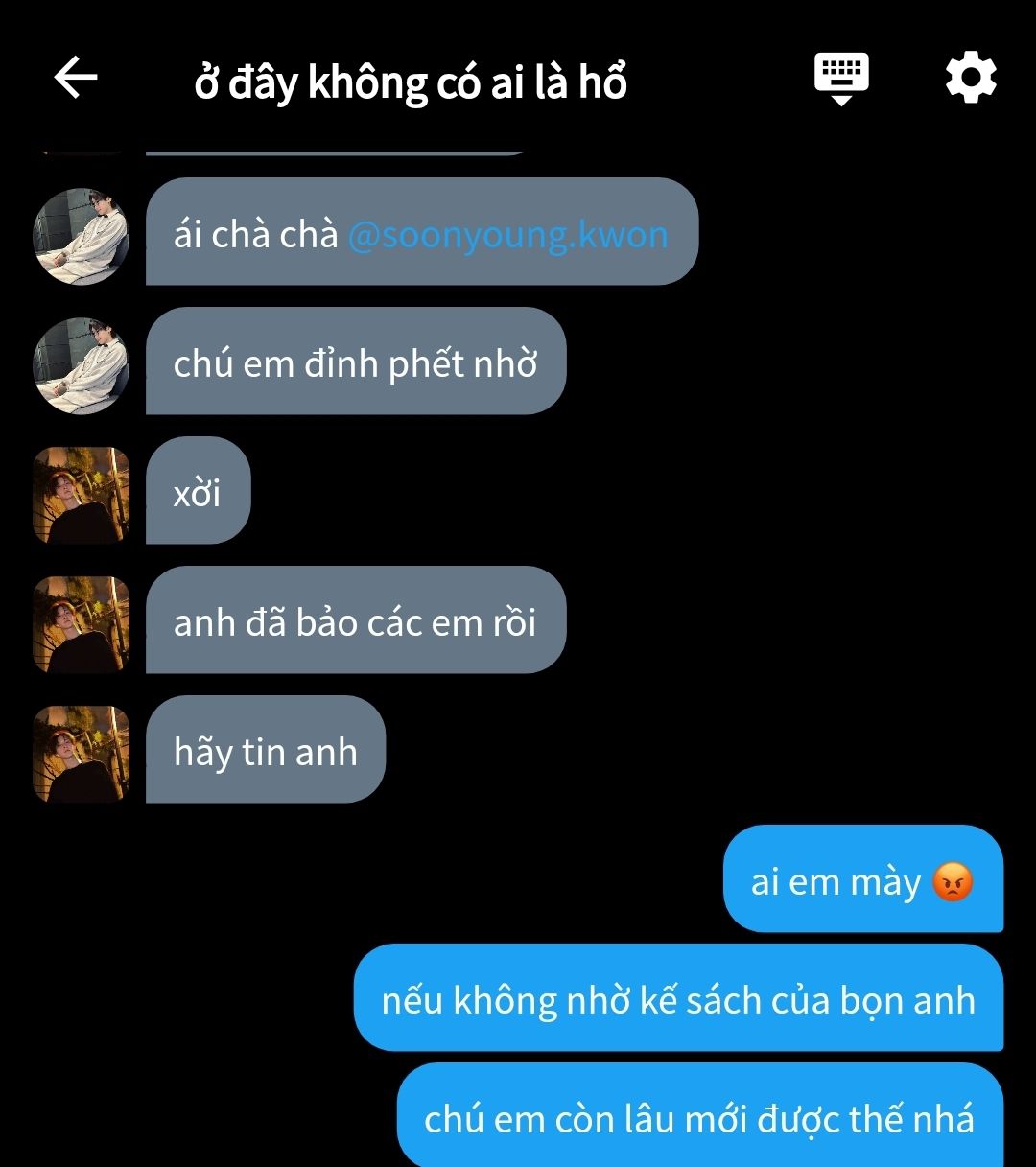Screen dimensions: 1036x1167
Task: Tap the avatar beside "chú em đỉnh phết nhờ"
Action: (x=82, y=365)
